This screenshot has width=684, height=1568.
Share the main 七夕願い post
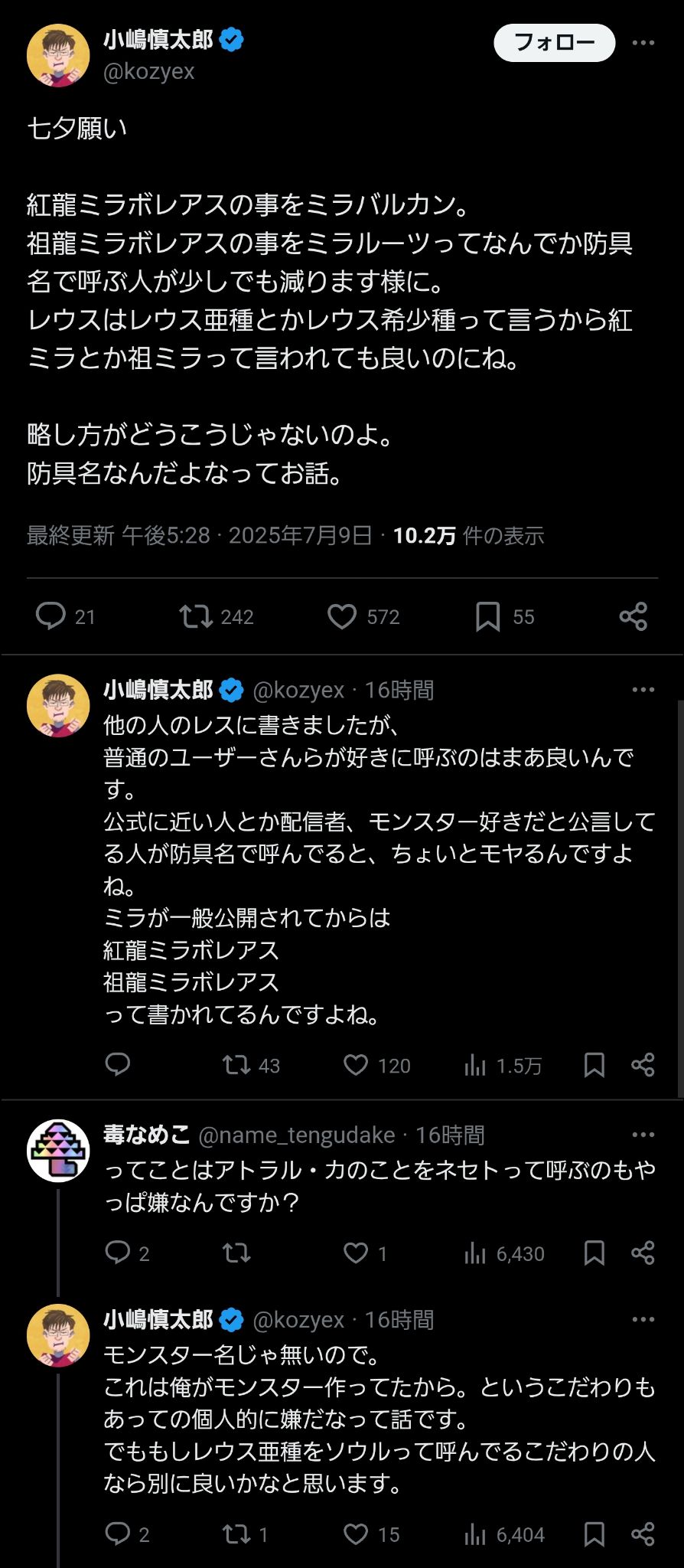click(x=633, y=616)
